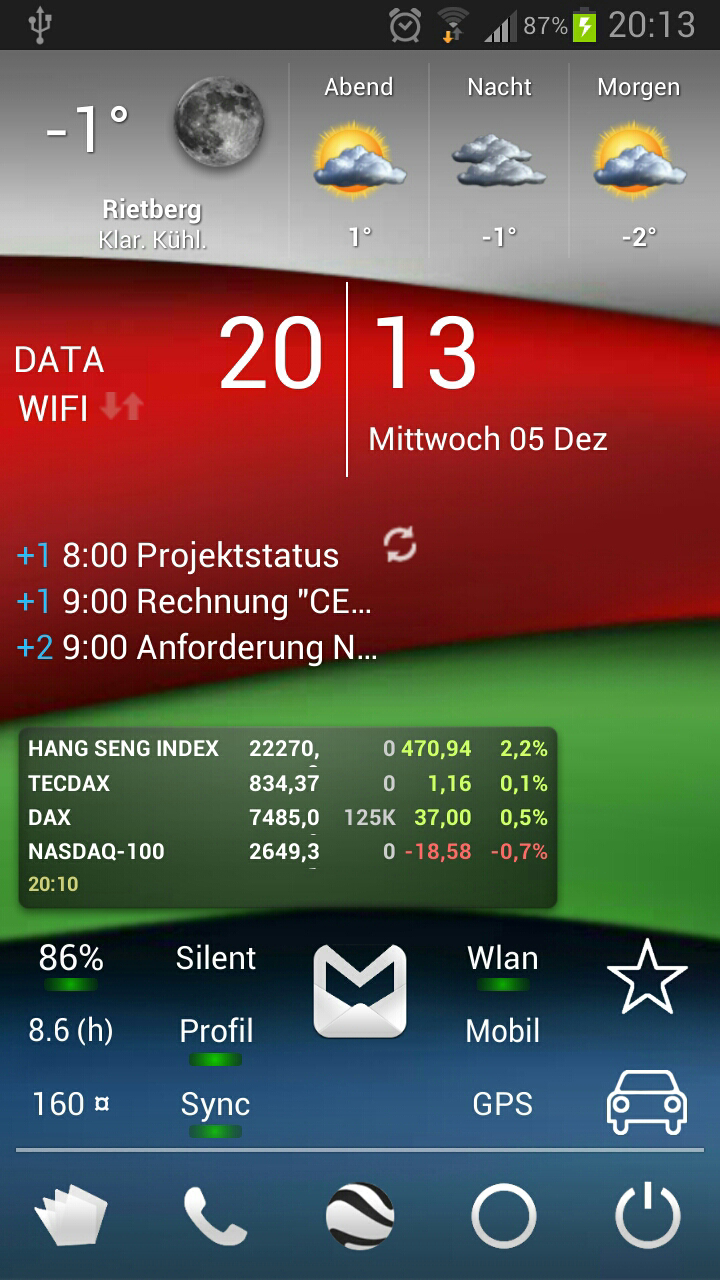Refresh the calendar agenda widget
This screenshot has width=720, height=1280.
pos(400,545)
